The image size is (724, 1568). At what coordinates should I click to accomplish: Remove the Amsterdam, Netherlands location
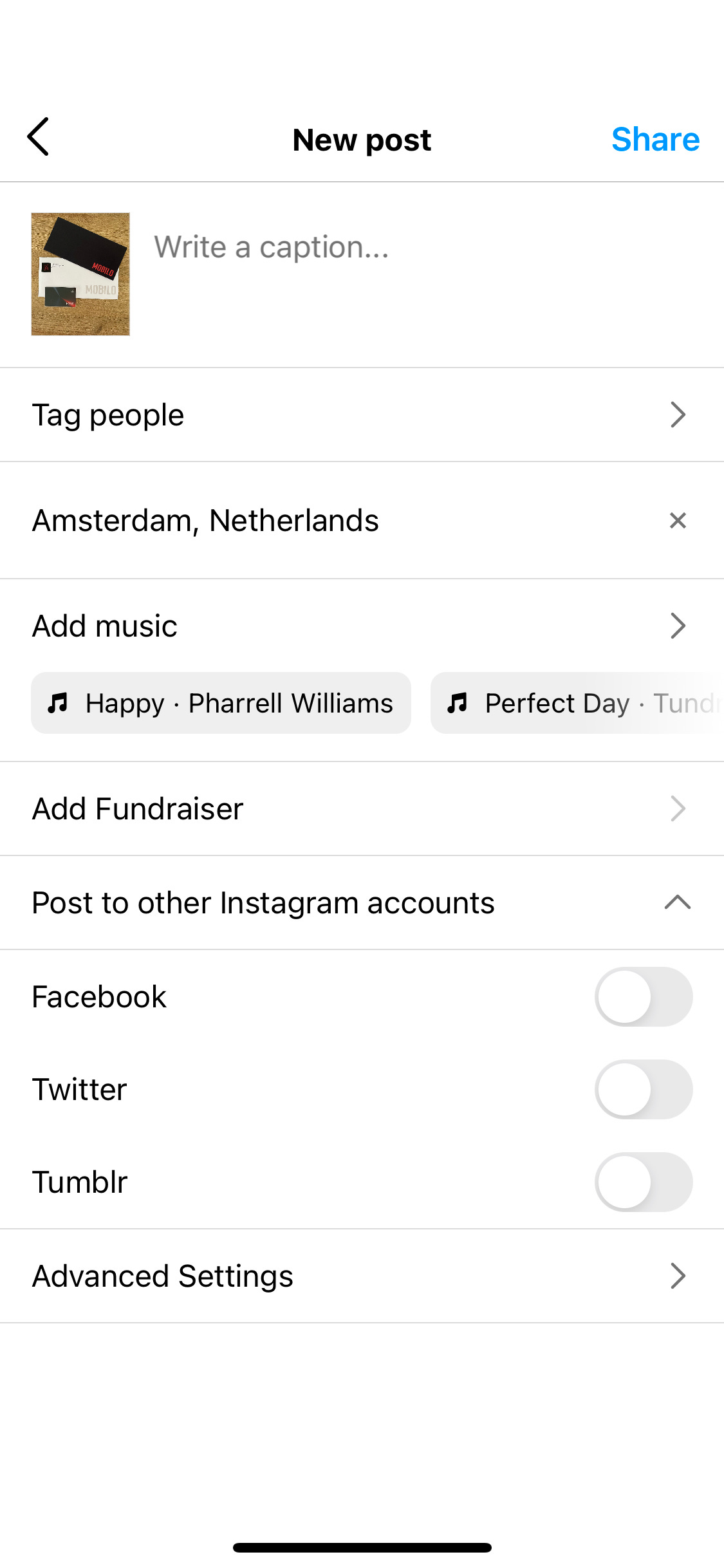tap(678, 521)
